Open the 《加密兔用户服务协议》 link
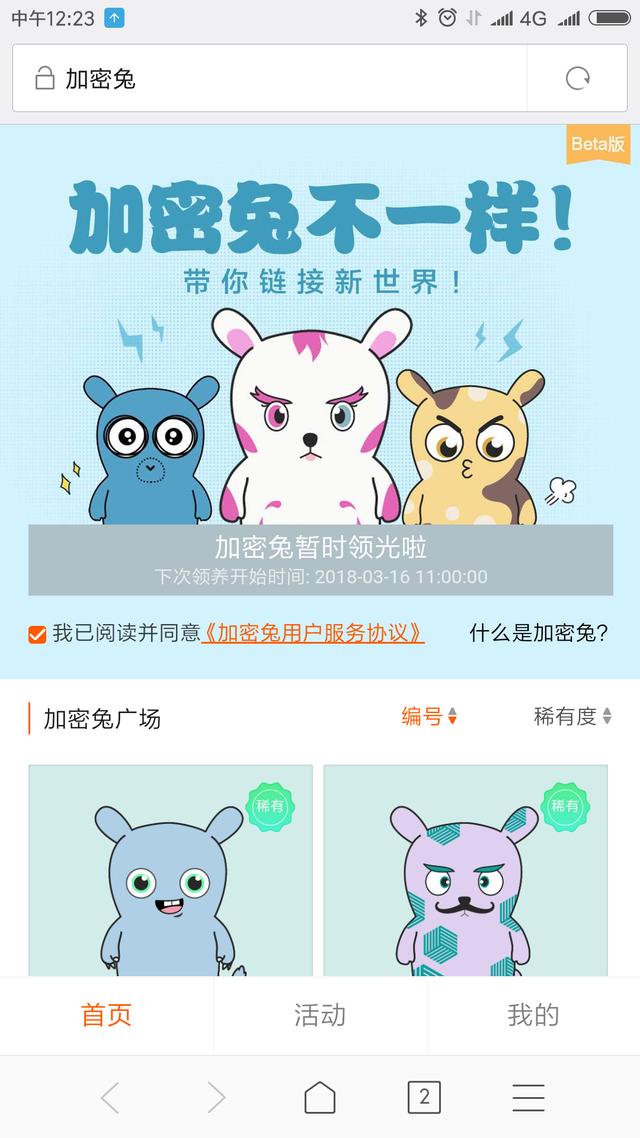This screenshot has width=640, height=1138. pyautogui.click(x=313, y=633)
